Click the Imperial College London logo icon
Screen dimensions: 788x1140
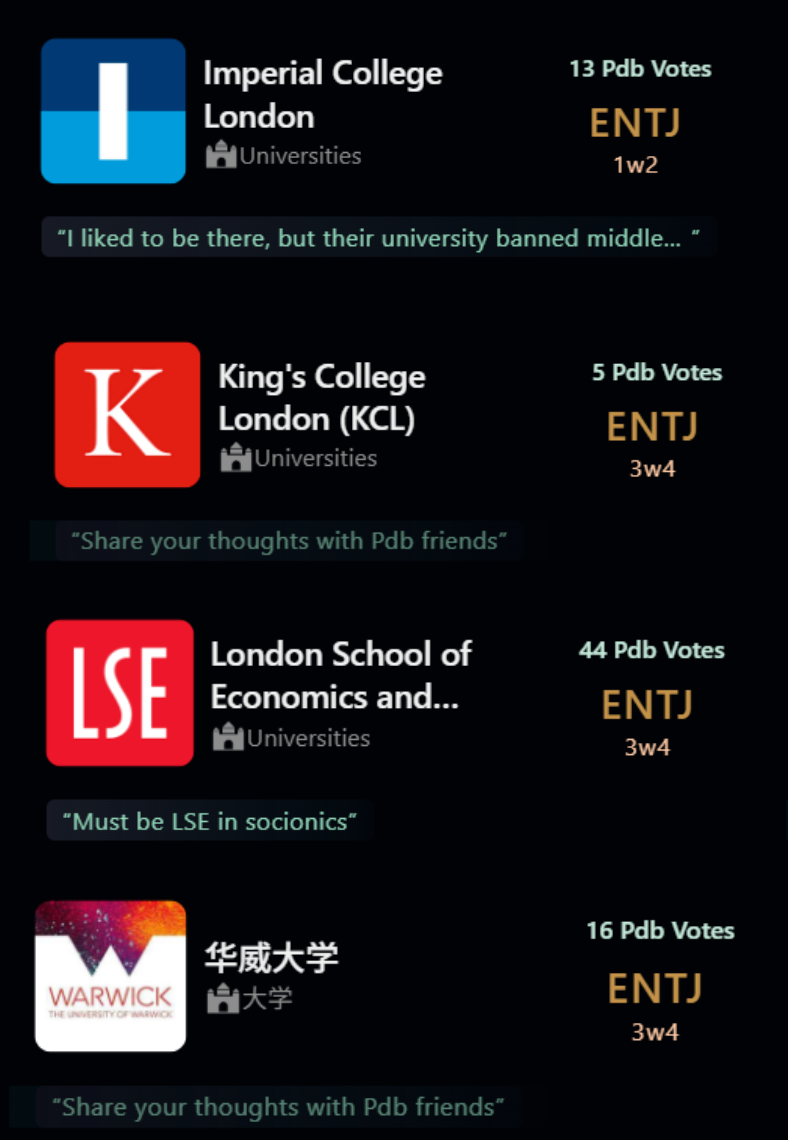[113, 110]
